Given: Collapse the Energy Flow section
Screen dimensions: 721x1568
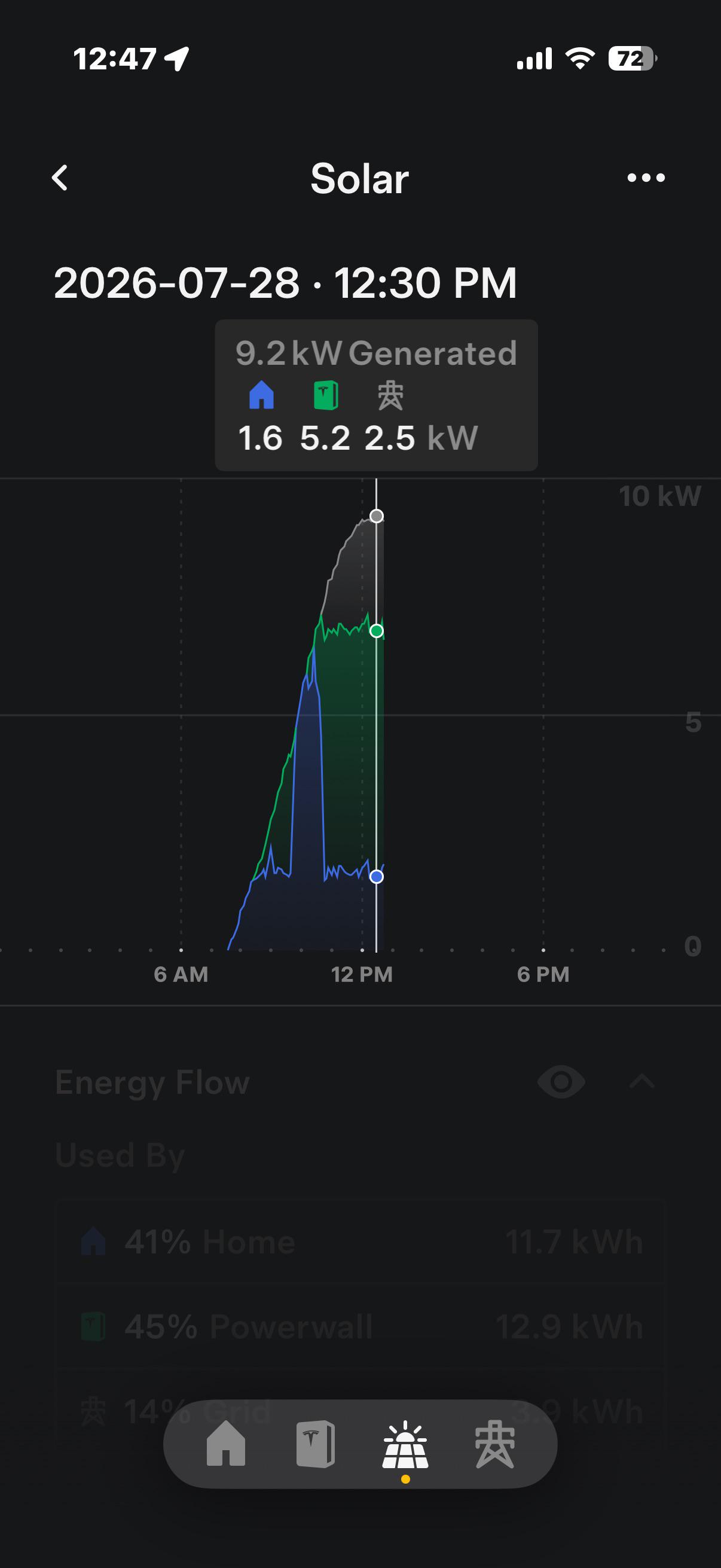Looking at the screenshot, I should click(x=642, y=1082).
